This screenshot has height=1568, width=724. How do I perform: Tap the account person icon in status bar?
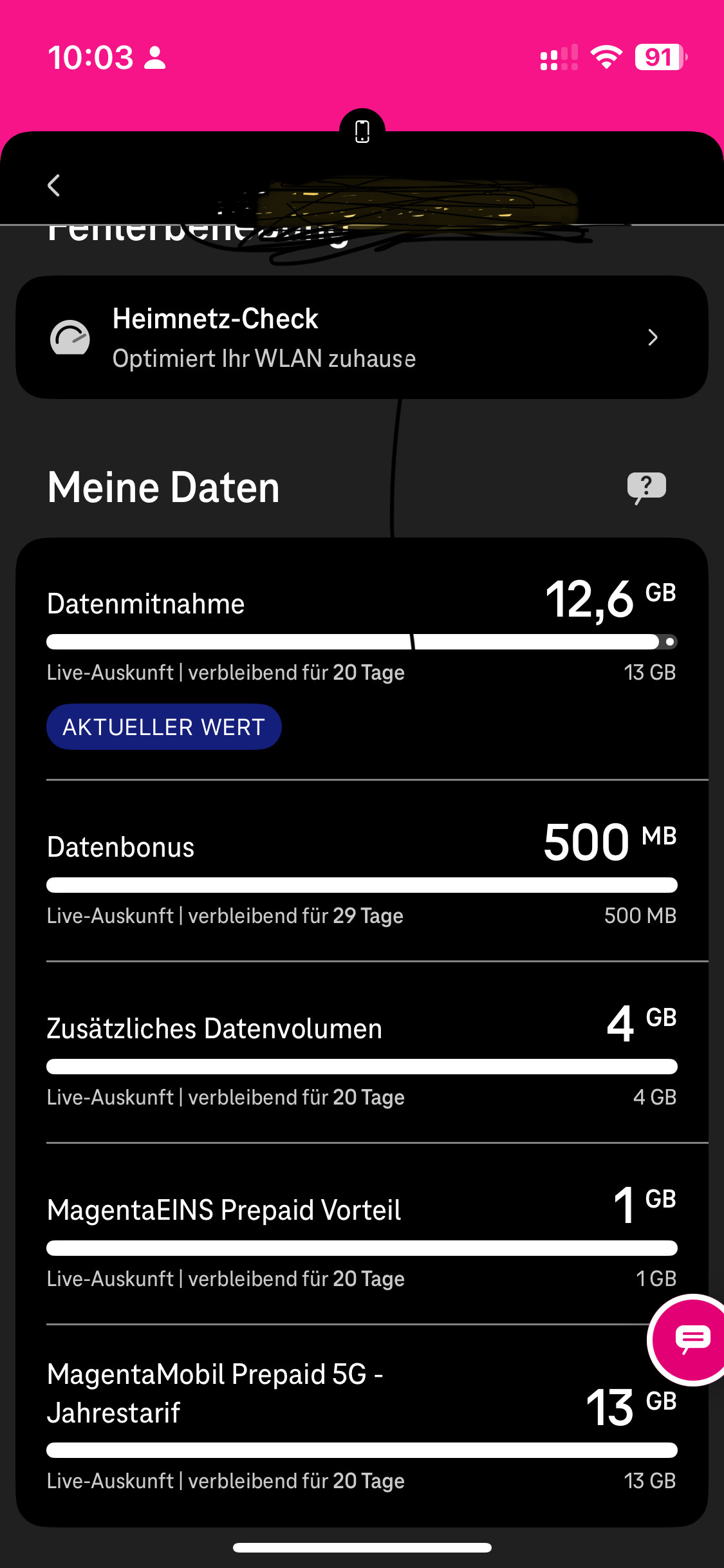[153, 58]
